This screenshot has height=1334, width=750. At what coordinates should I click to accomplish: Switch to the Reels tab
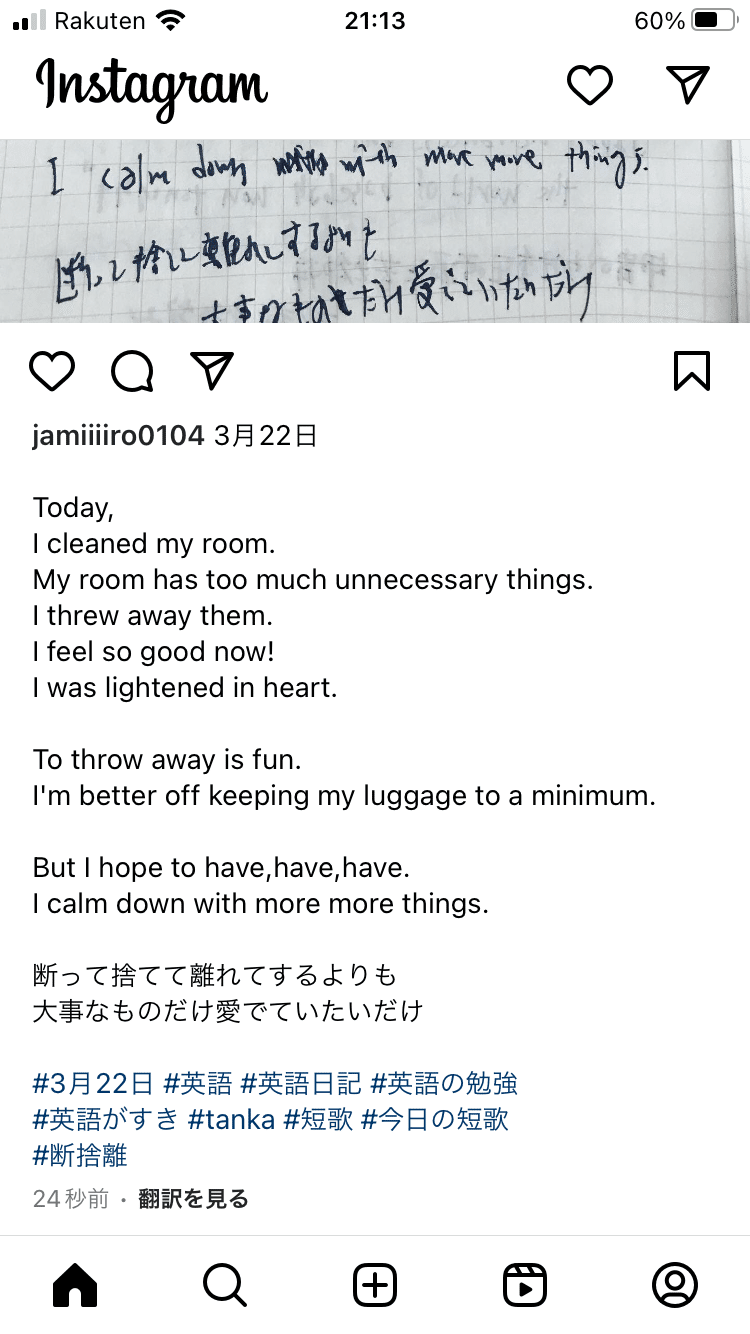click(x=525, y=1284)
